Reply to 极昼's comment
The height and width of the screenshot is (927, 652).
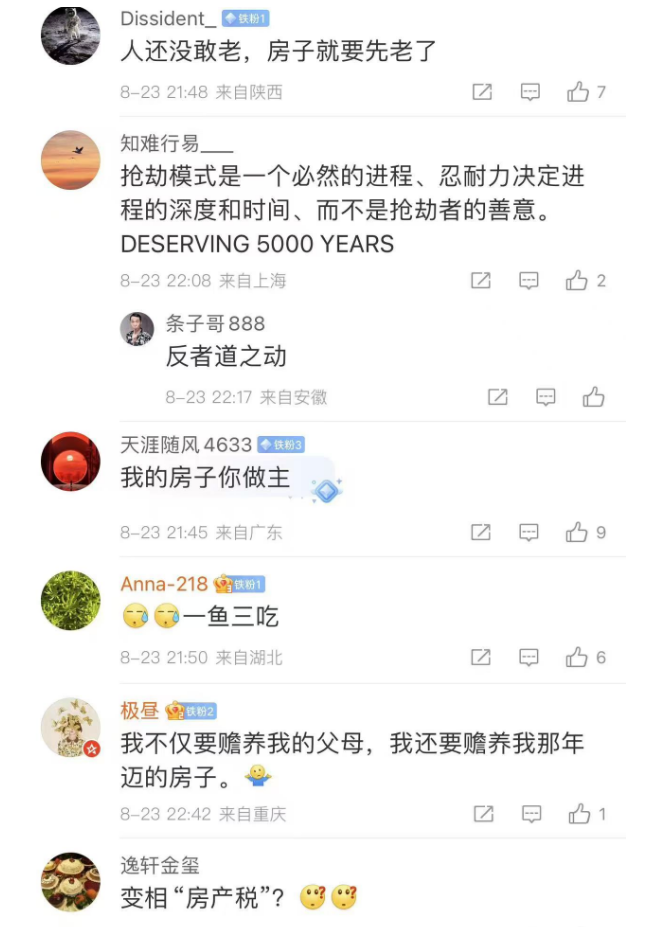[531, 814]
